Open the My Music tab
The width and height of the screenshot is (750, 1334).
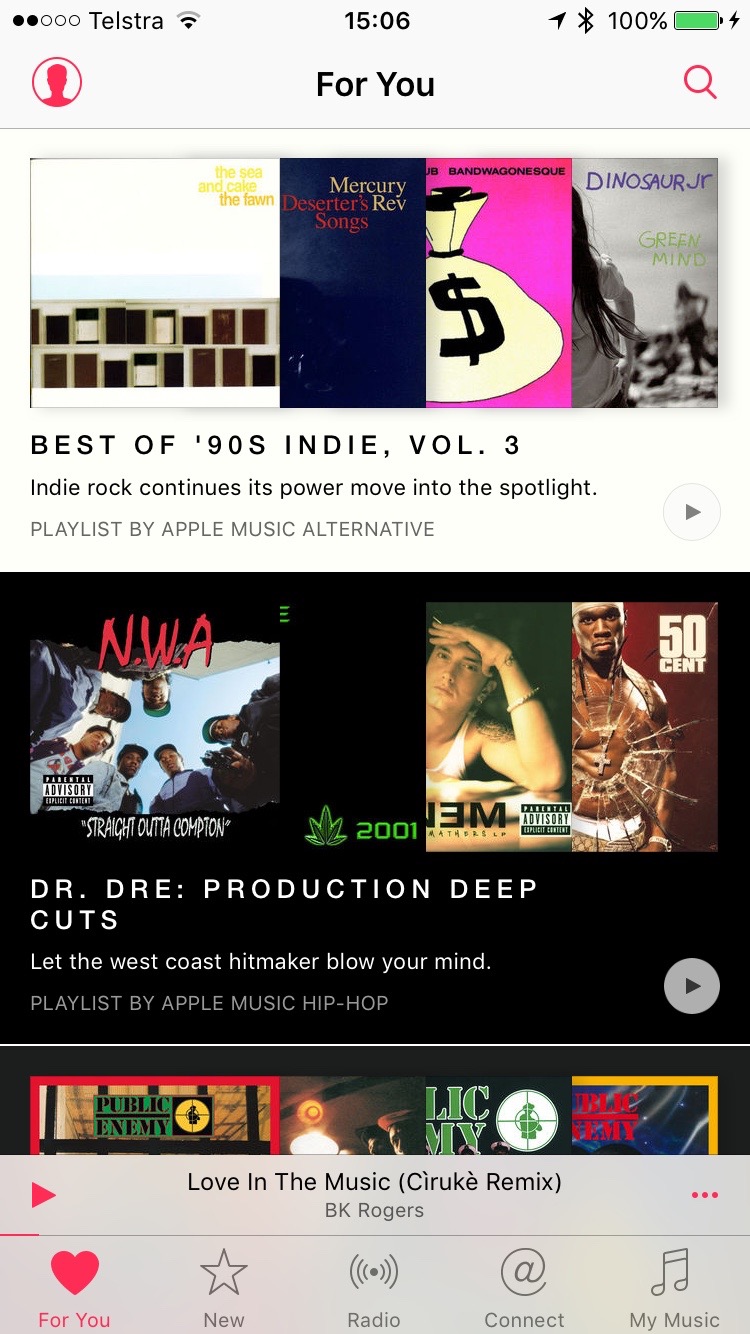pos(674,1288)
